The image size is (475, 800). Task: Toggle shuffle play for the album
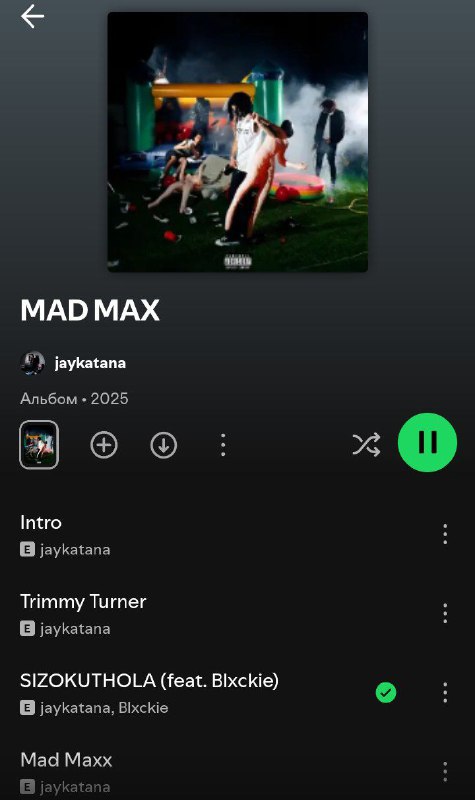(366, 444)
